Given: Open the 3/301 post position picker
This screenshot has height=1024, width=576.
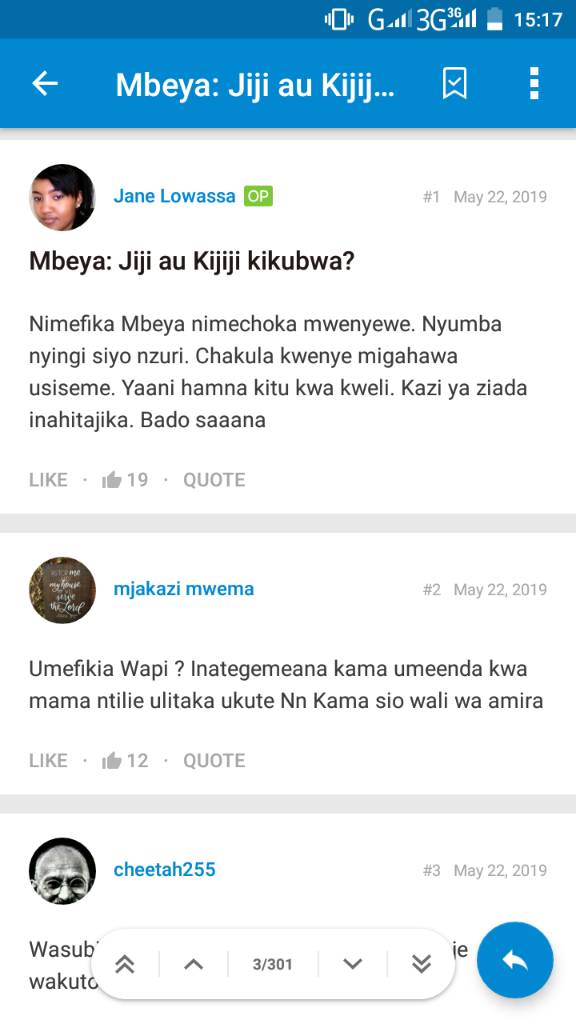Looking at the screenshot, I should click(x=272, y=964).
